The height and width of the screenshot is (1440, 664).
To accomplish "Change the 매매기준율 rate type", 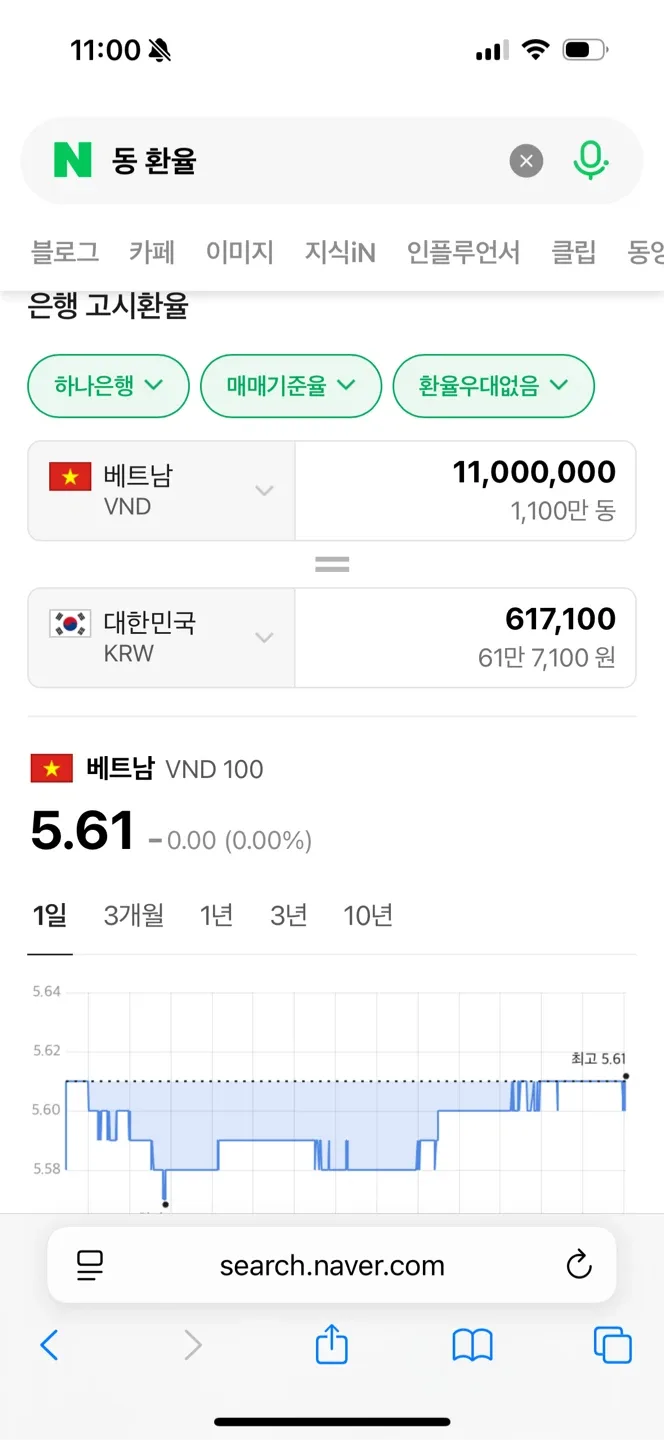I will pos(291,386).
